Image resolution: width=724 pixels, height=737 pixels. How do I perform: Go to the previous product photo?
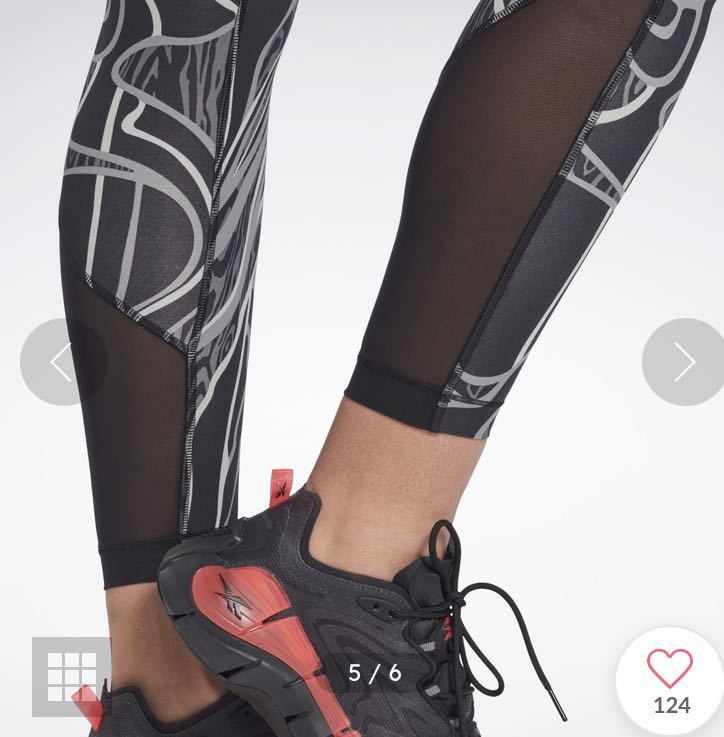coord(62,362)
